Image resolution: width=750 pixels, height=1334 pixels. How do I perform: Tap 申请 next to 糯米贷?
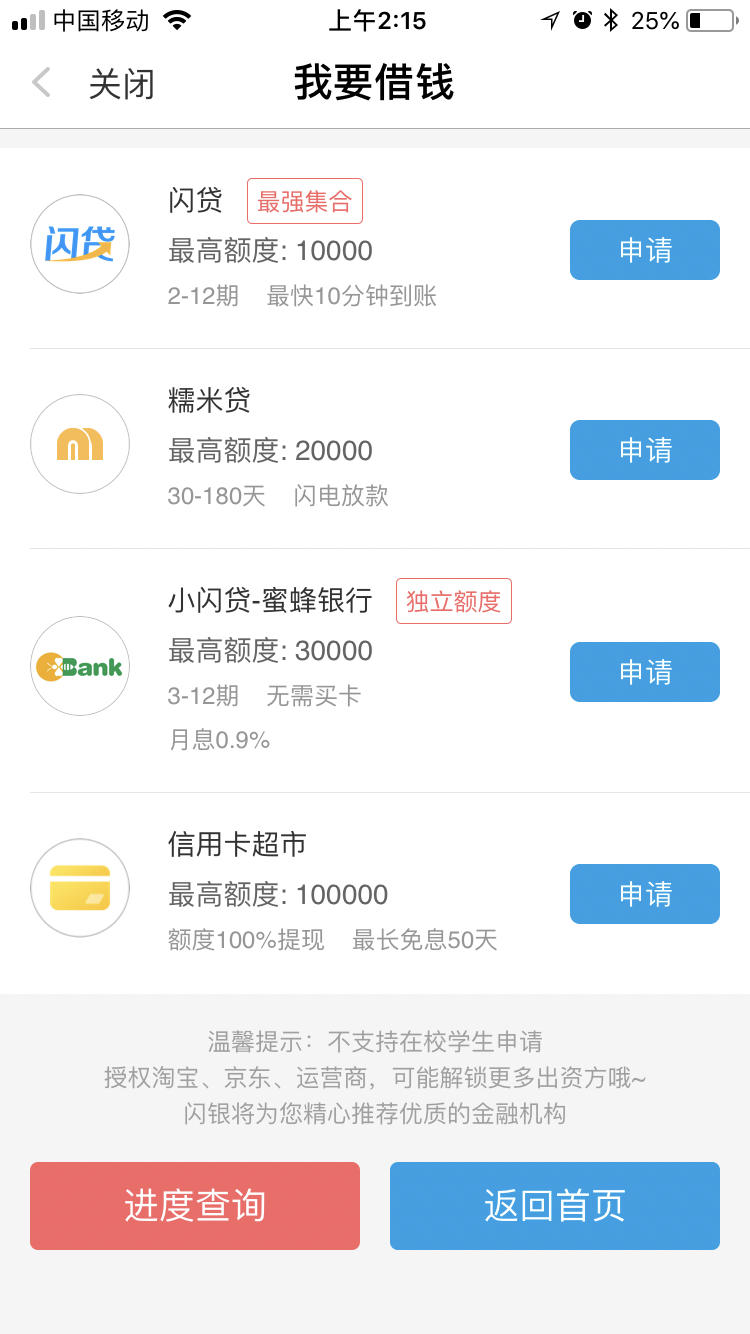645,450
